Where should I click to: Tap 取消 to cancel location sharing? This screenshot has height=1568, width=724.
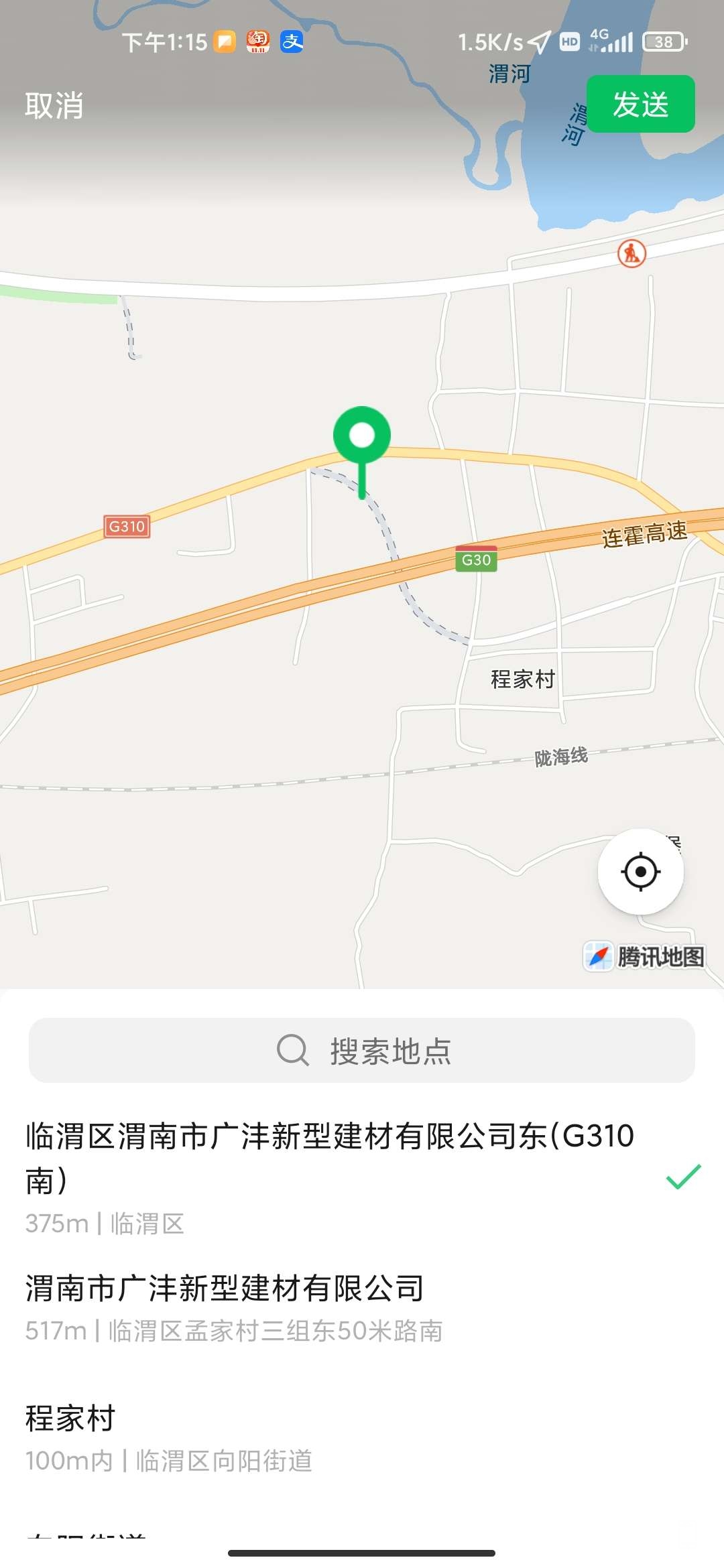(x=54, y=106)
